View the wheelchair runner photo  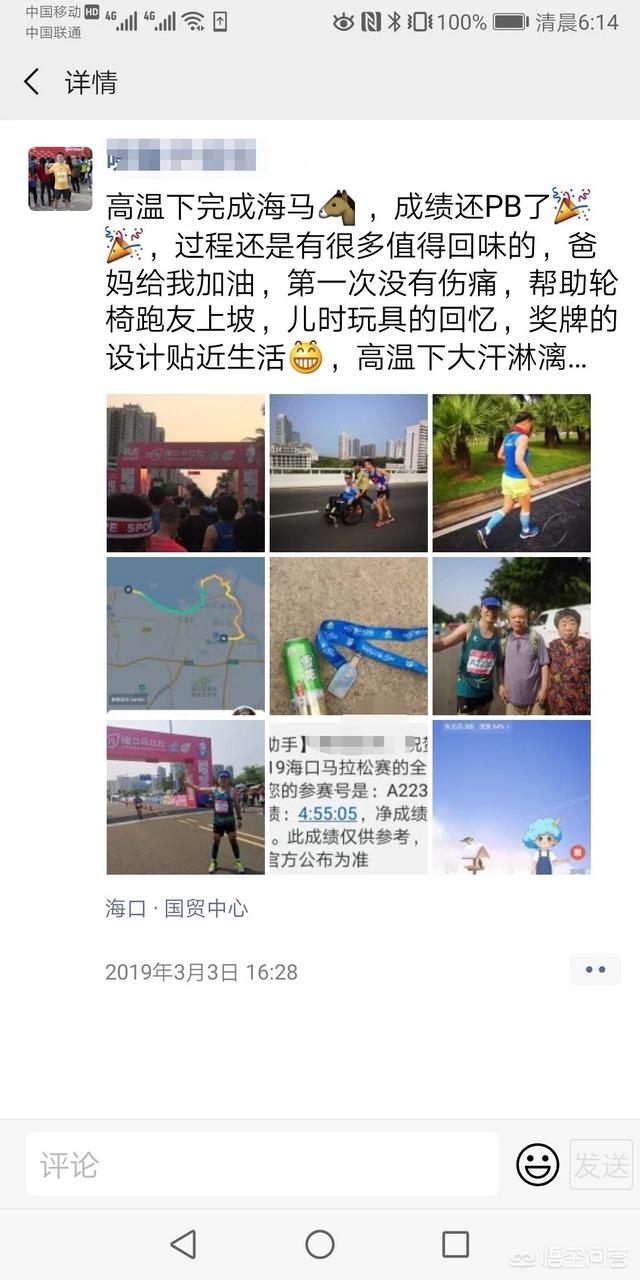click(x=348, y=473)
